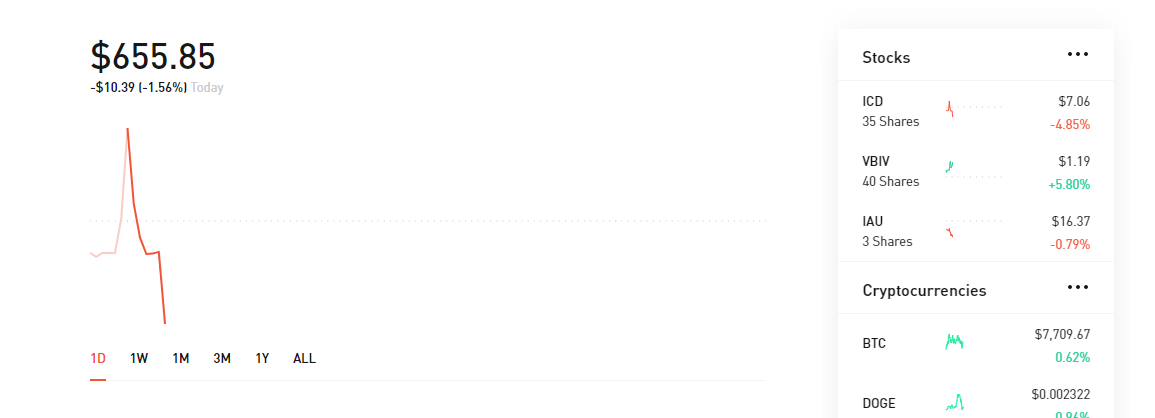The image size is (1155, 418).
Task: Open the ICD stock row
Action: [x=975, y=112]
